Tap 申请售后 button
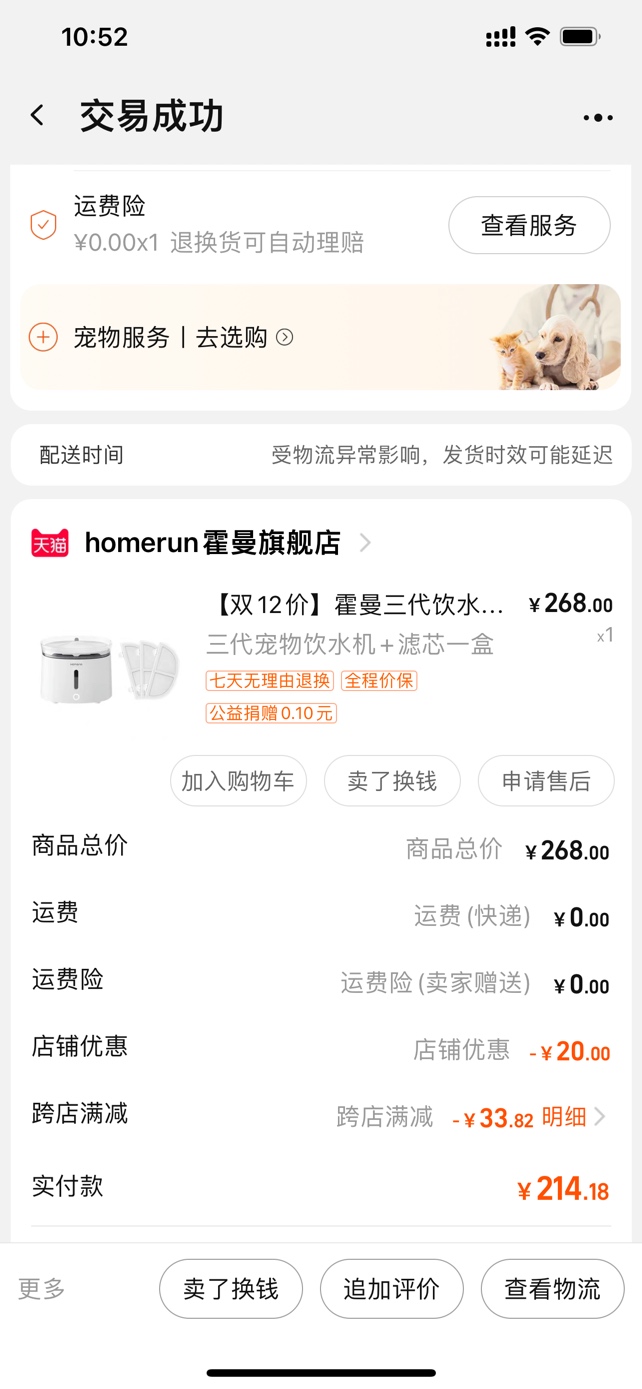 click(546, 781)
